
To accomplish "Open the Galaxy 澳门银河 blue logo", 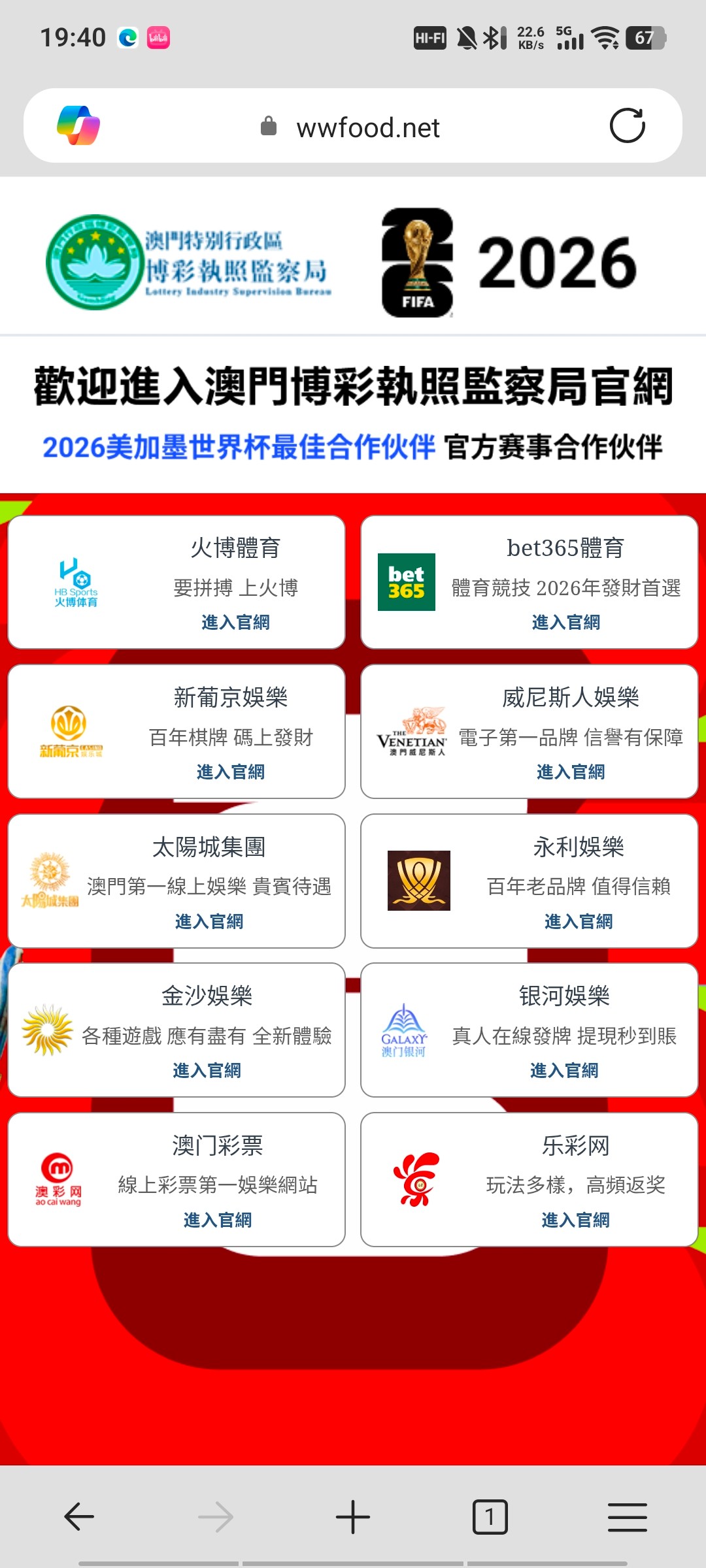I will 403,1029.
